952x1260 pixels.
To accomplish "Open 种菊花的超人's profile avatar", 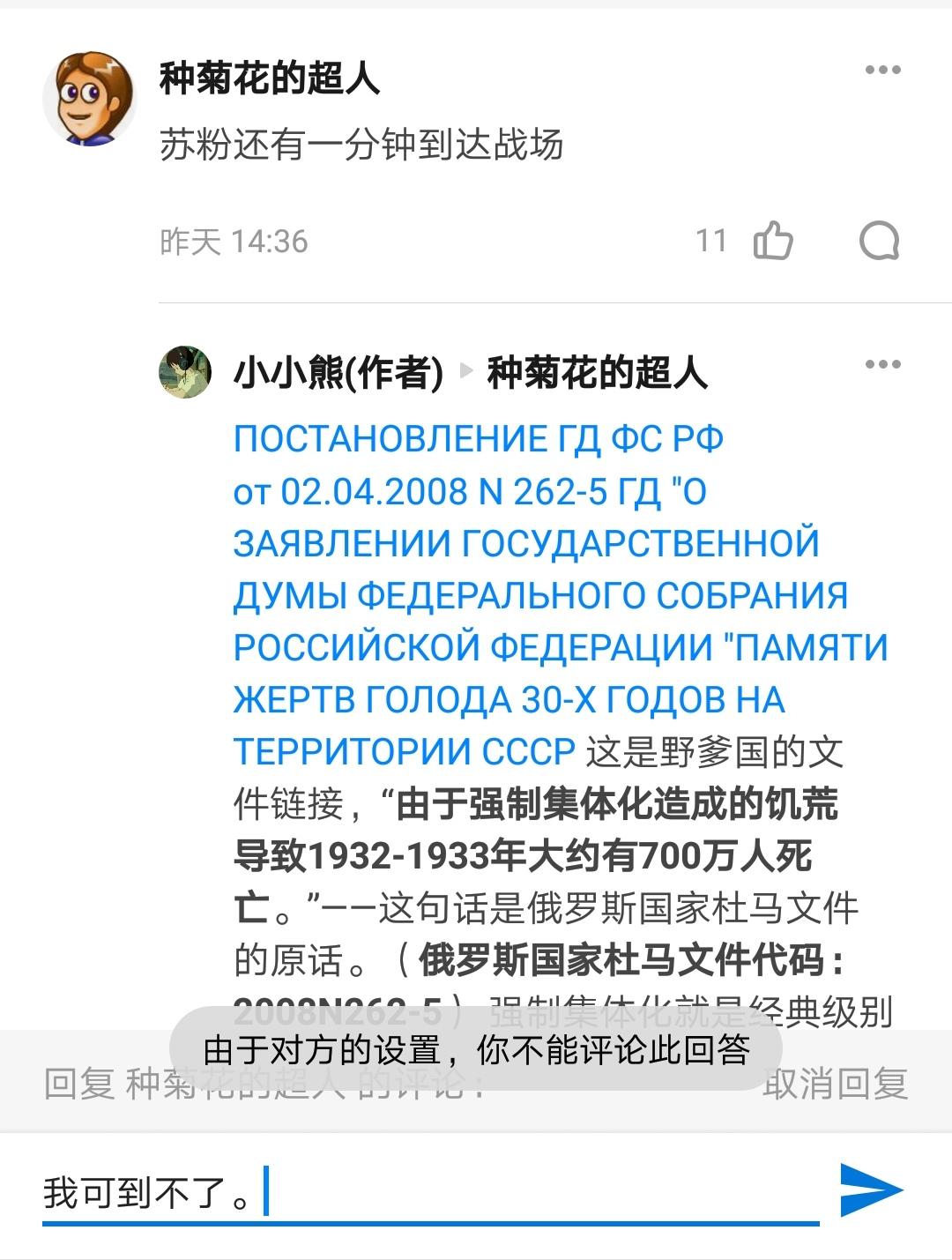I will tap(90, 98).
